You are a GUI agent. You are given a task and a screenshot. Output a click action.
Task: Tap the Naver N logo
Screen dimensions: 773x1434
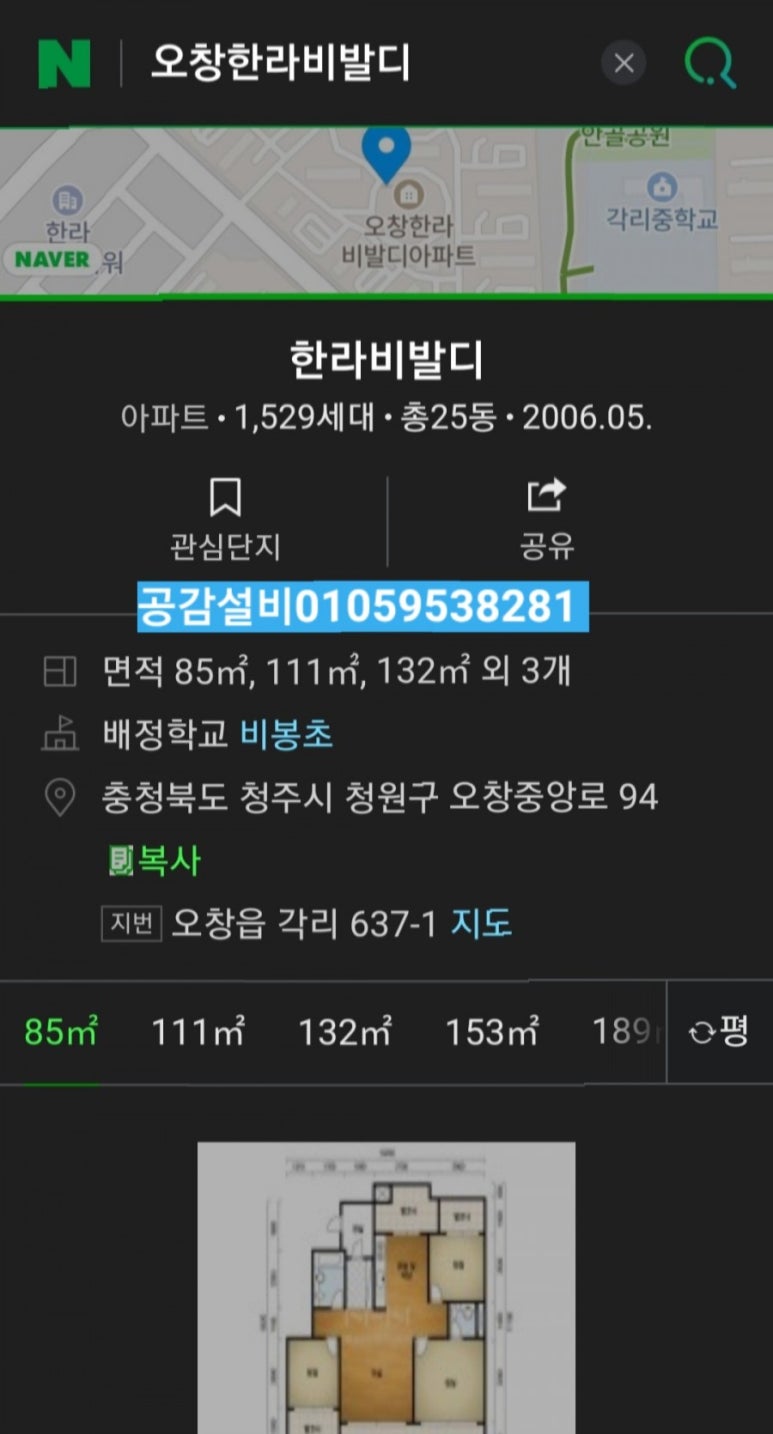coord(64,64)
